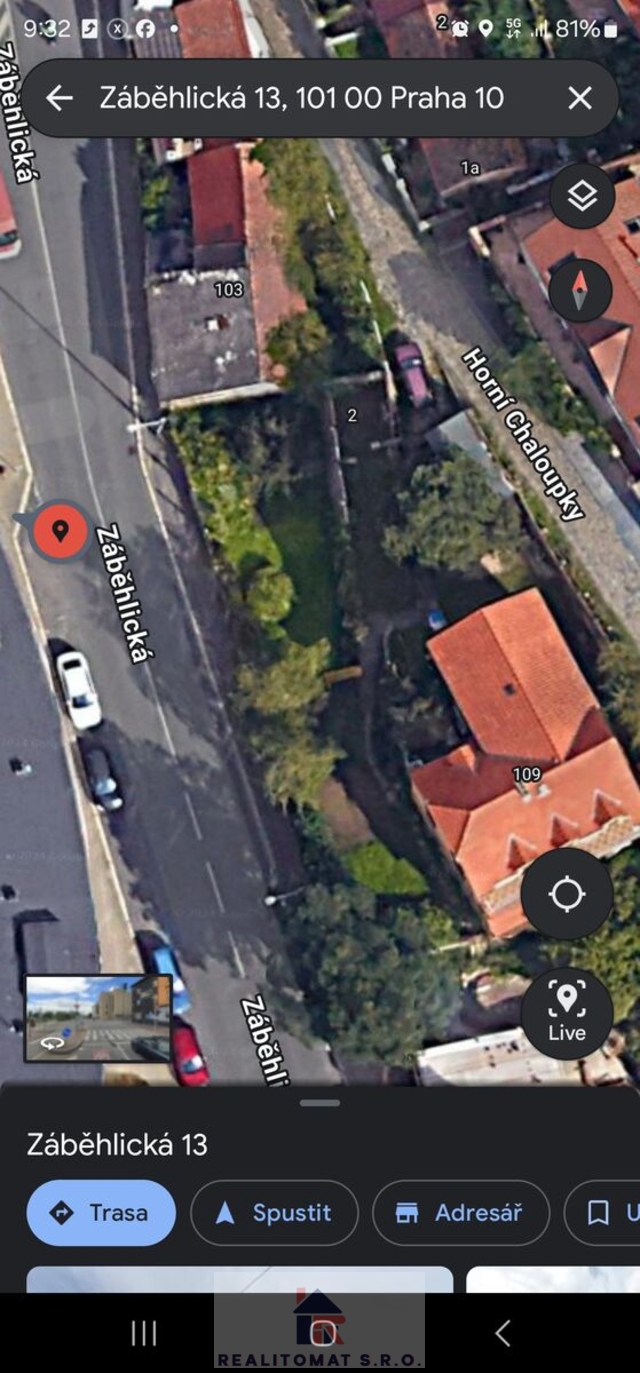Start navigation with Spustit
640x1373 pixels.
[274, 1213]
